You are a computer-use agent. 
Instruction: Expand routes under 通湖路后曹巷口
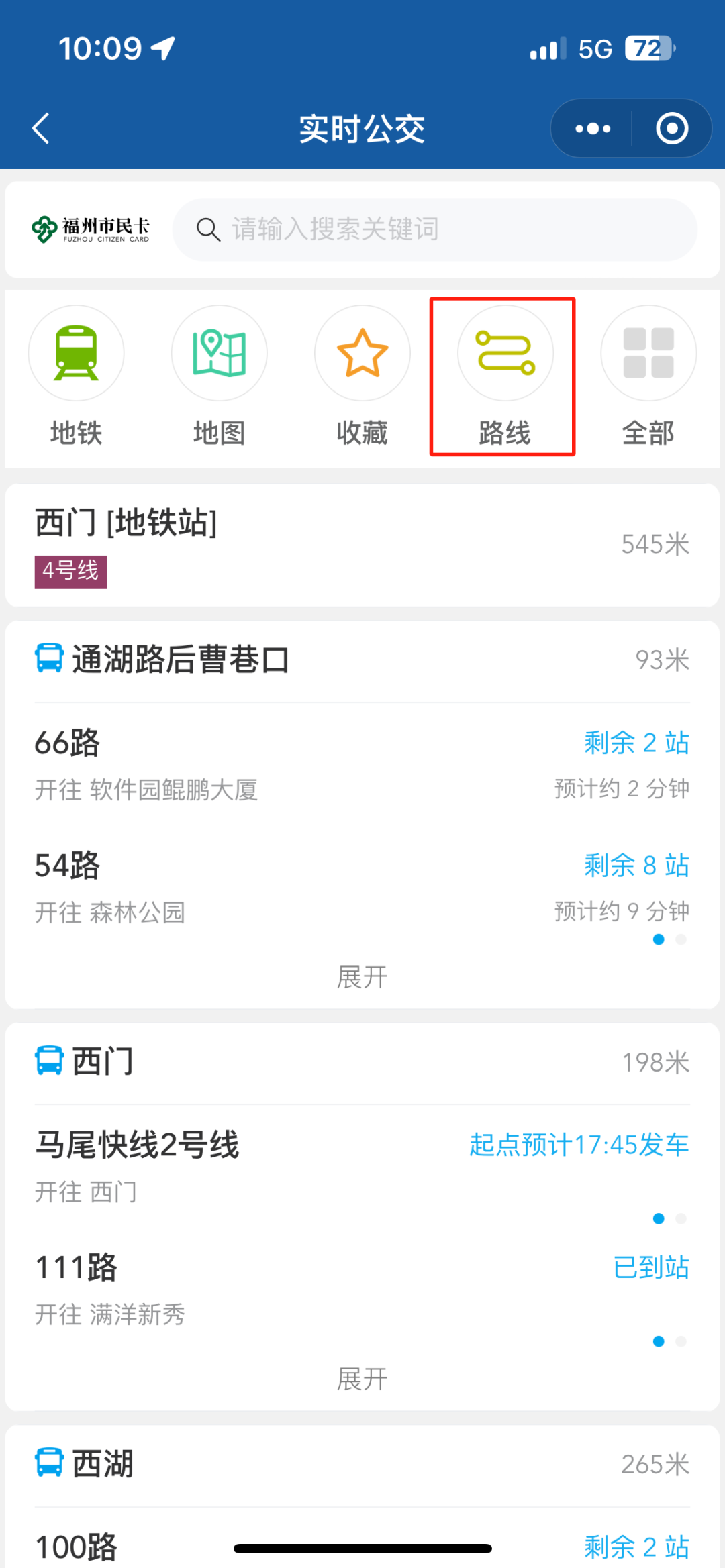pos(362,977)
